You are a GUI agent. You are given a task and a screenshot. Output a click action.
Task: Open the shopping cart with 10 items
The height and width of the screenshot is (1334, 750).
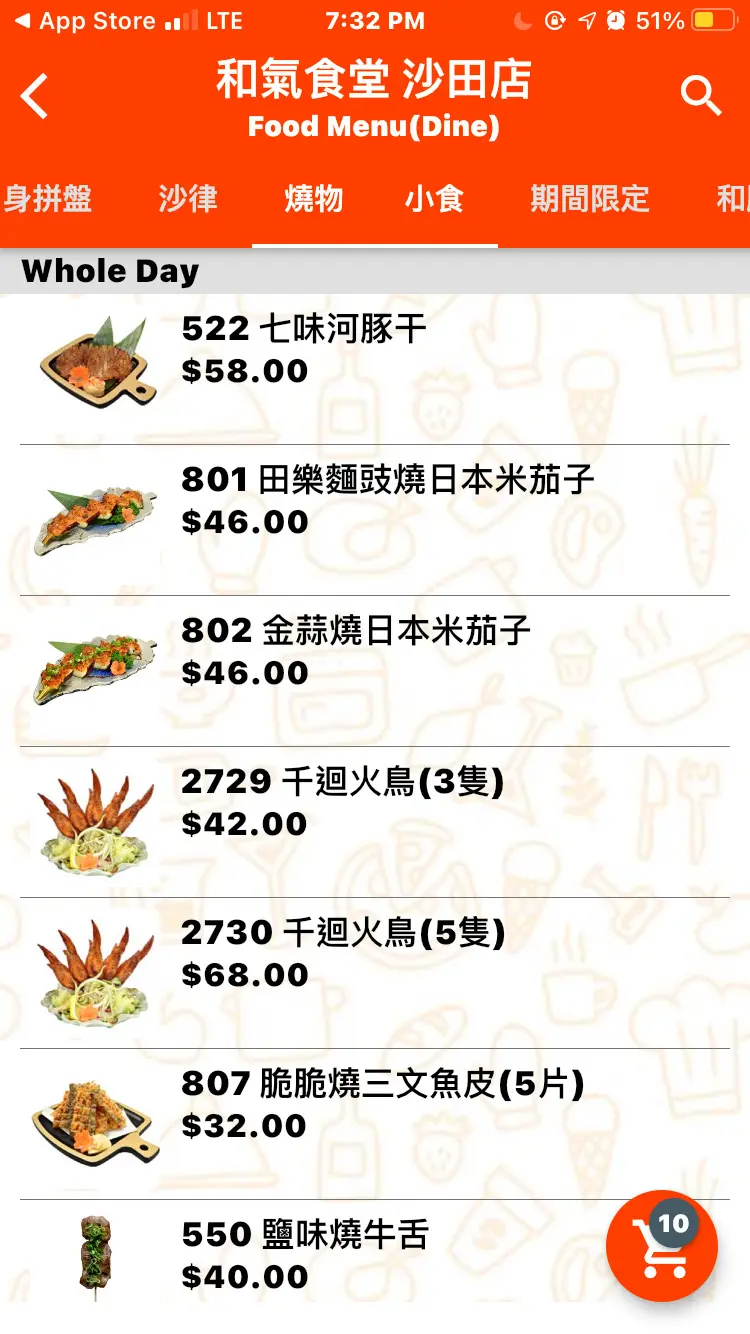coord(662,1246)
